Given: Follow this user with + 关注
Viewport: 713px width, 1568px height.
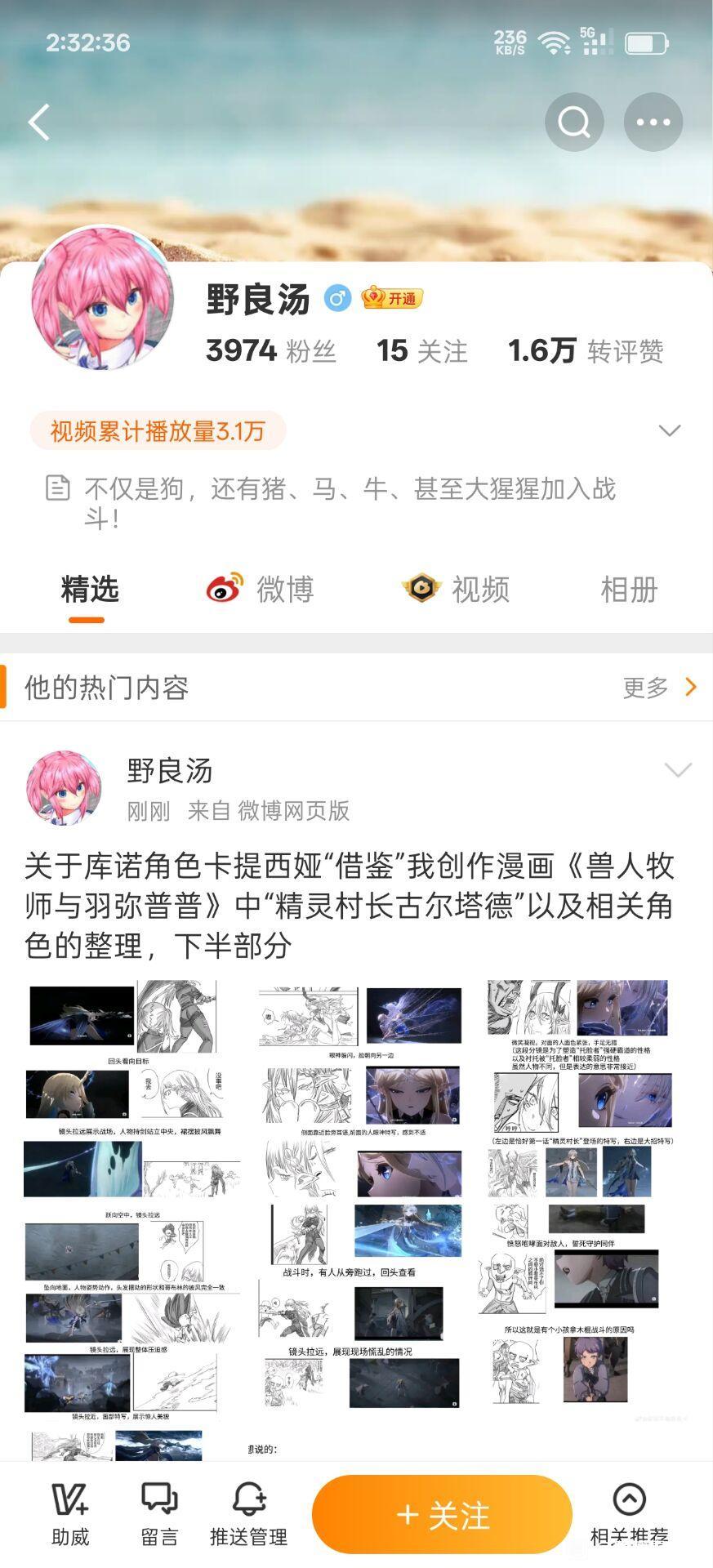Looking at the screenshot, I should (442, 1515).
